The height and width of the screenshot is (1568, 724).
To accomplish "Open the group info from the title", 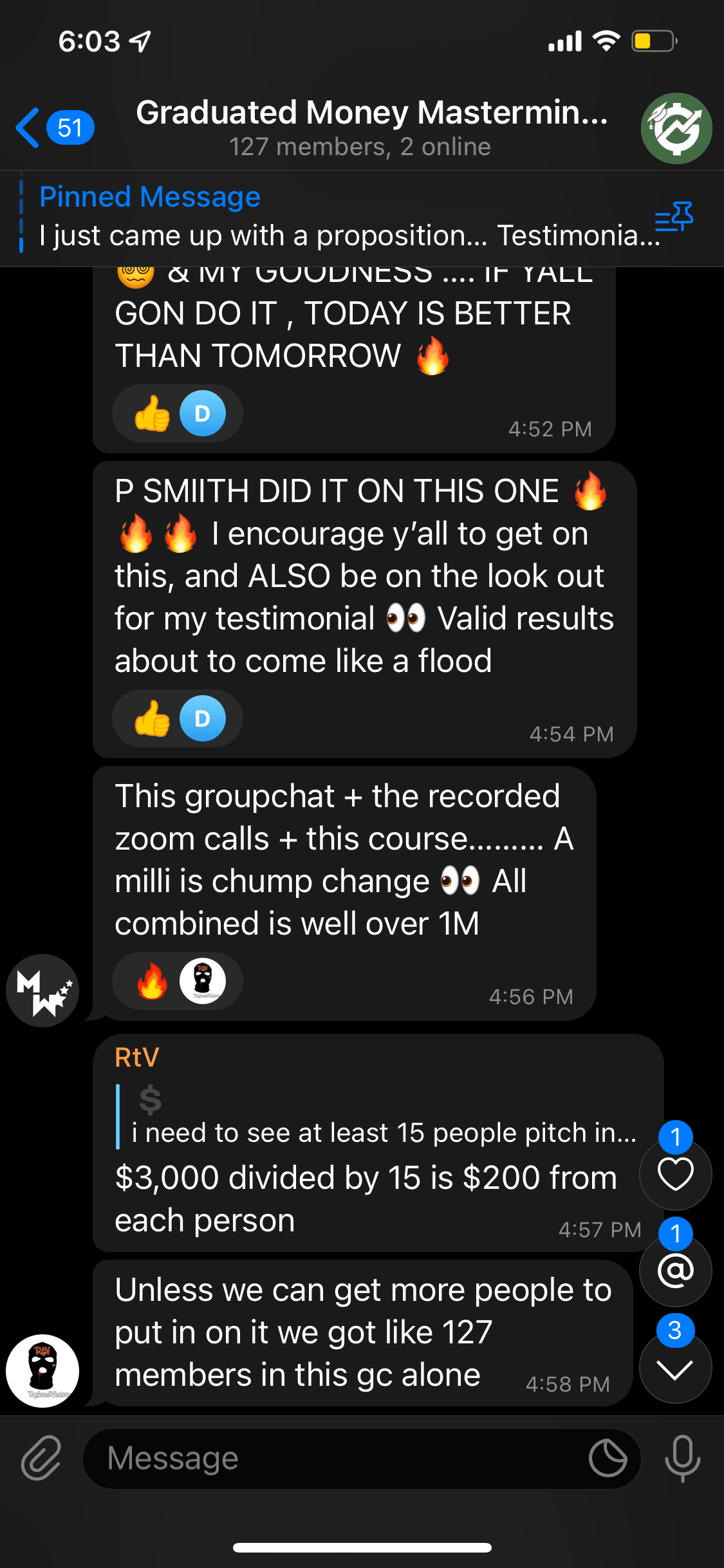I will click(x=371, y=127).
